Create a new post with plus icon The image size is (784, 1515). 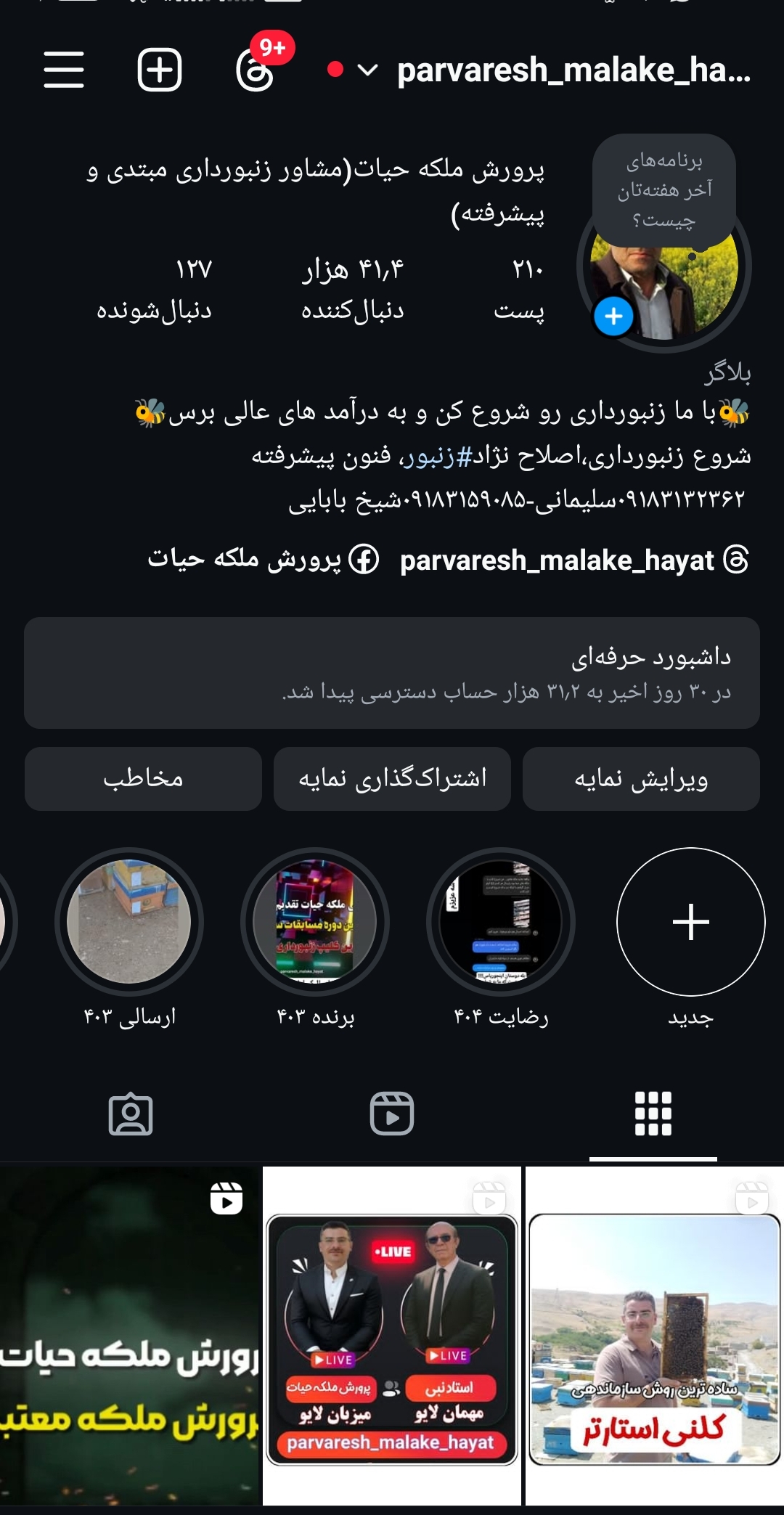click(160, 70)
